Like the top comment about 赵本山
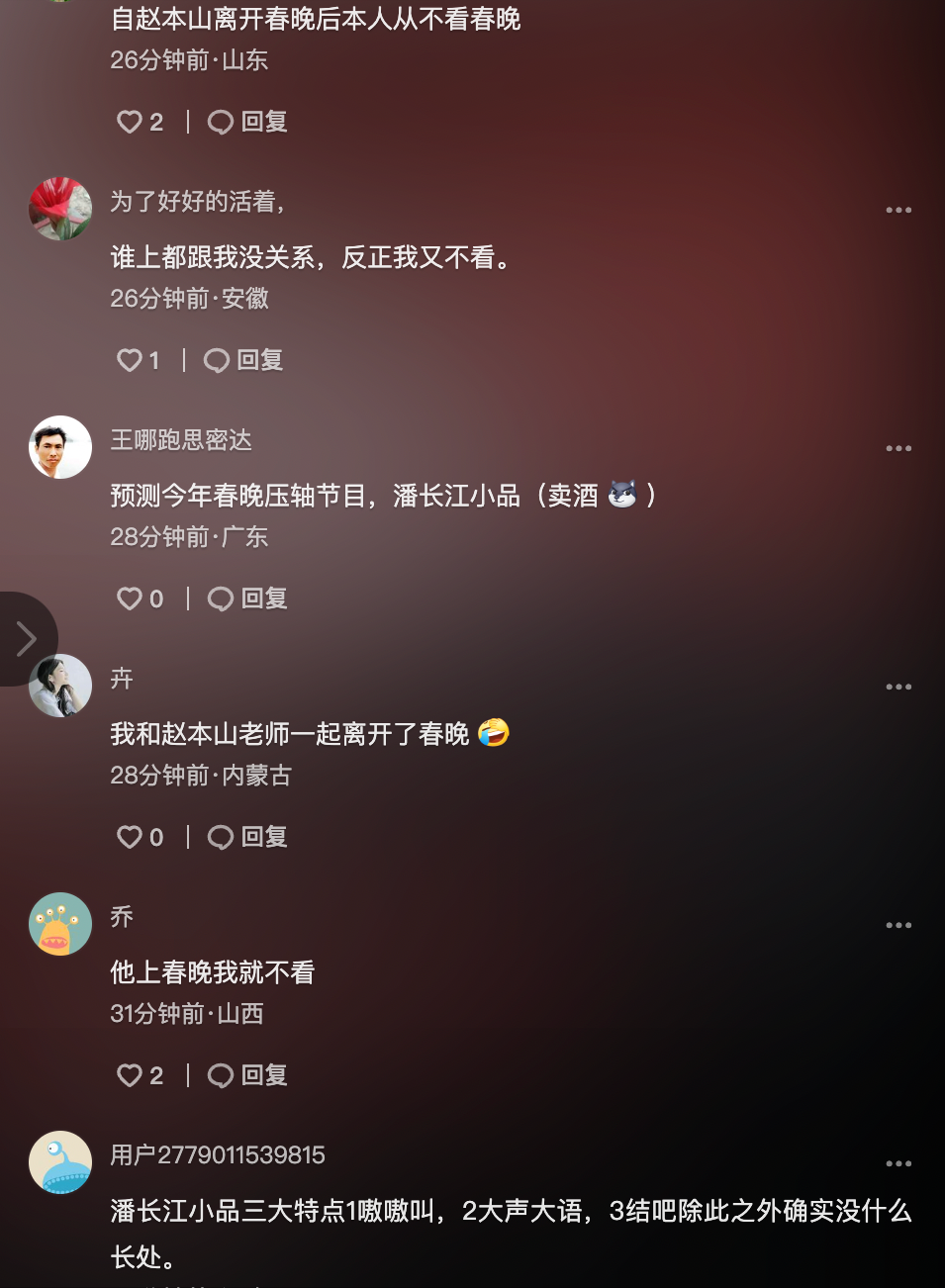This screenshot has width=945, height=1288. 131,122
